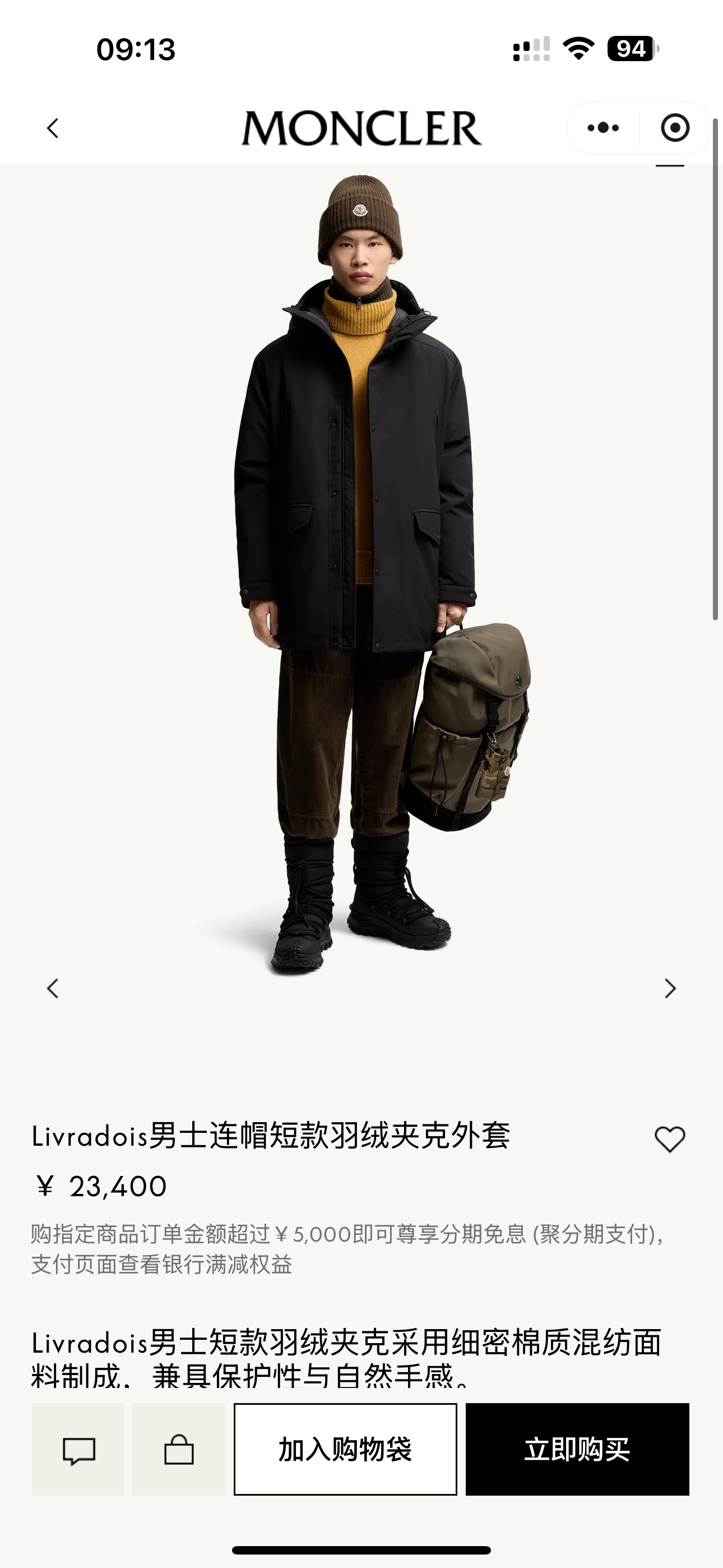Tap the back arrow at top left
Image resolution: width=723 pixels, height=1568 pixels.
click(54, 128)
